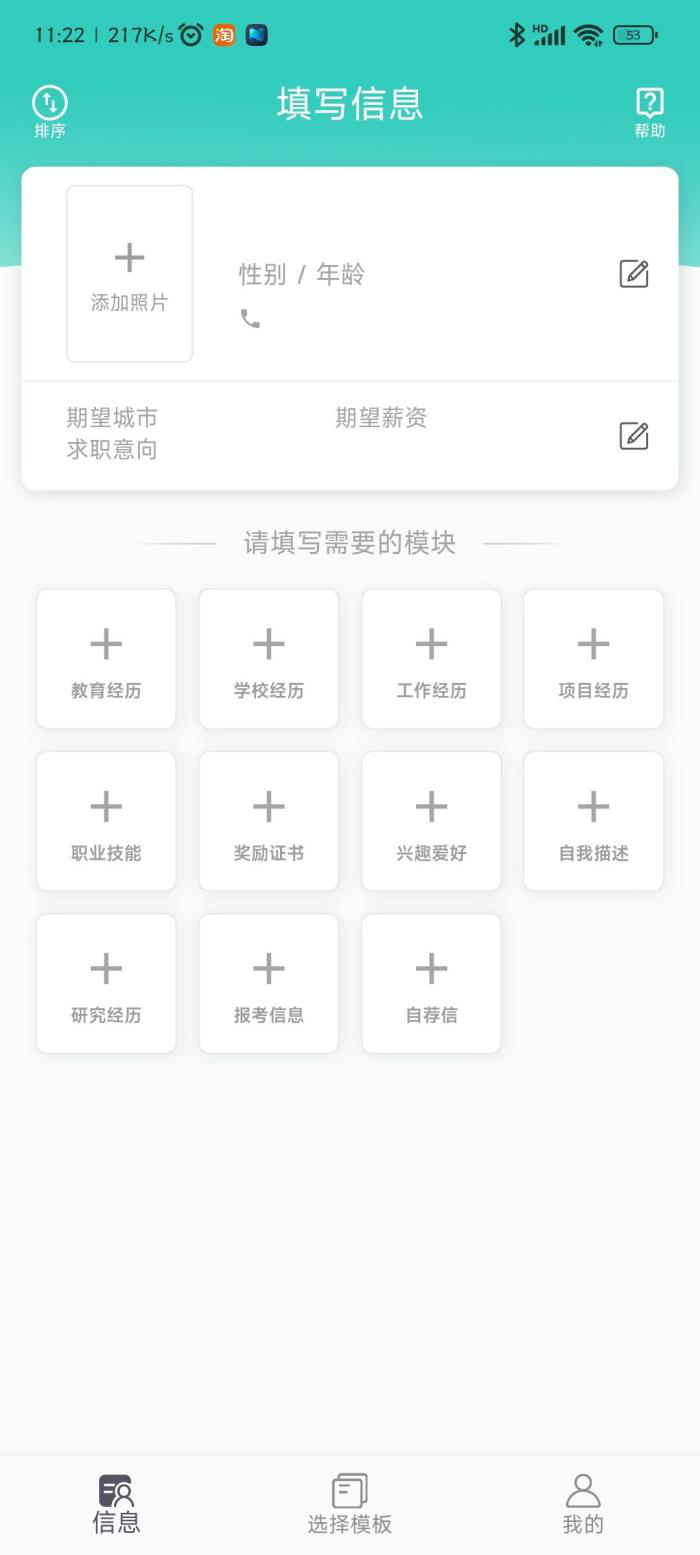Switch to the 选择模板 tab
The height and width of the screenshot is (1555, 700).
click(x=349, y=1503)
